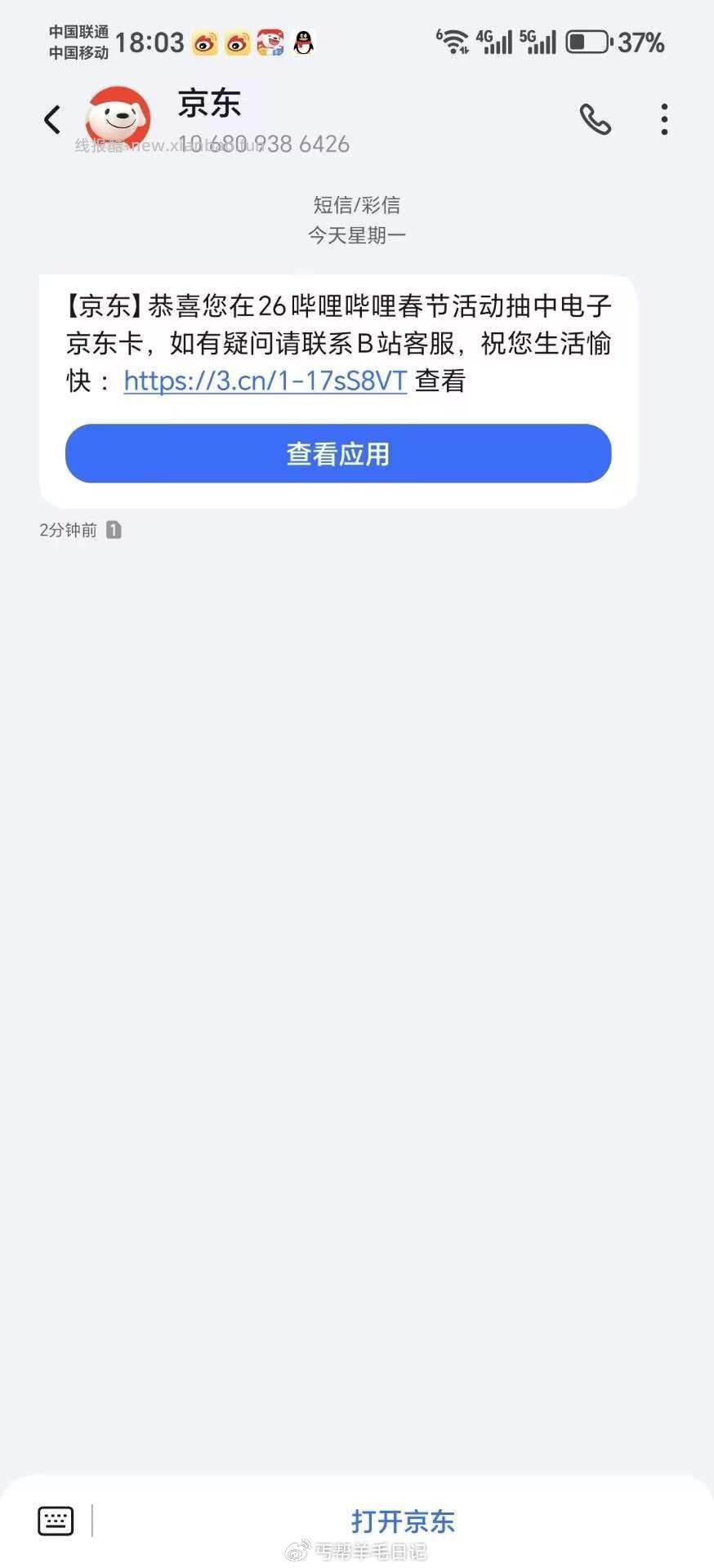Open the https://3.cn/1-17sS8VT link
The height and width of the screenshot is (1568, 714).
[x=265, y=381]
